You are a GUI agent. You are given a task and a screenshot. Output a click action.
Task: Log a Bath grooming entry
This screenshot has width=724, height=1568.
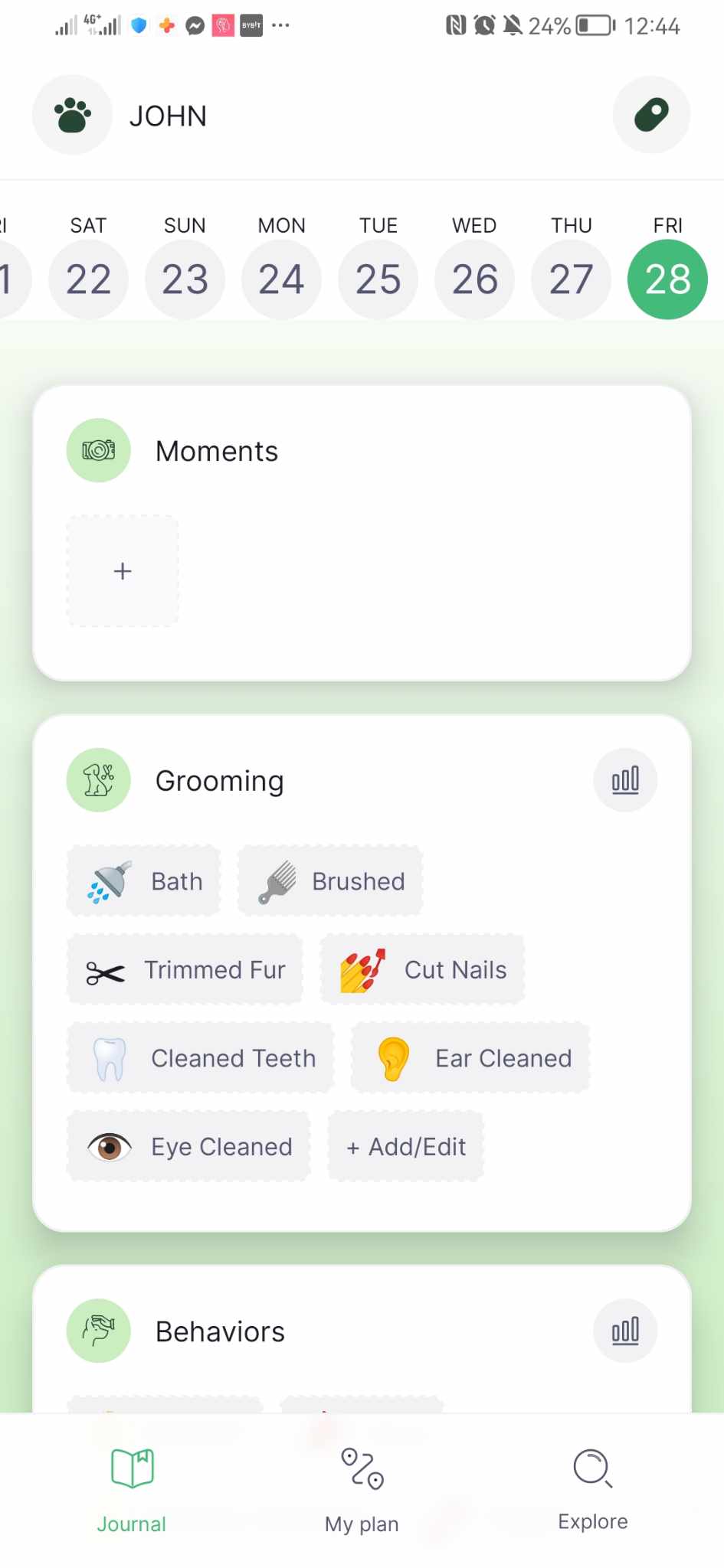[x=144, y=881]
